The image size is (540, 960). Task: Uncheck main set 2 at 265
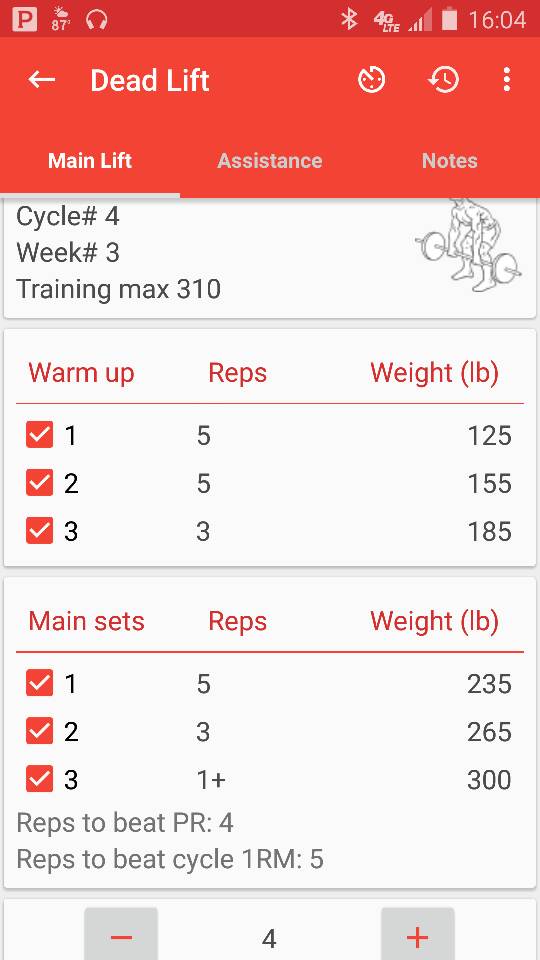coord(40,731)
